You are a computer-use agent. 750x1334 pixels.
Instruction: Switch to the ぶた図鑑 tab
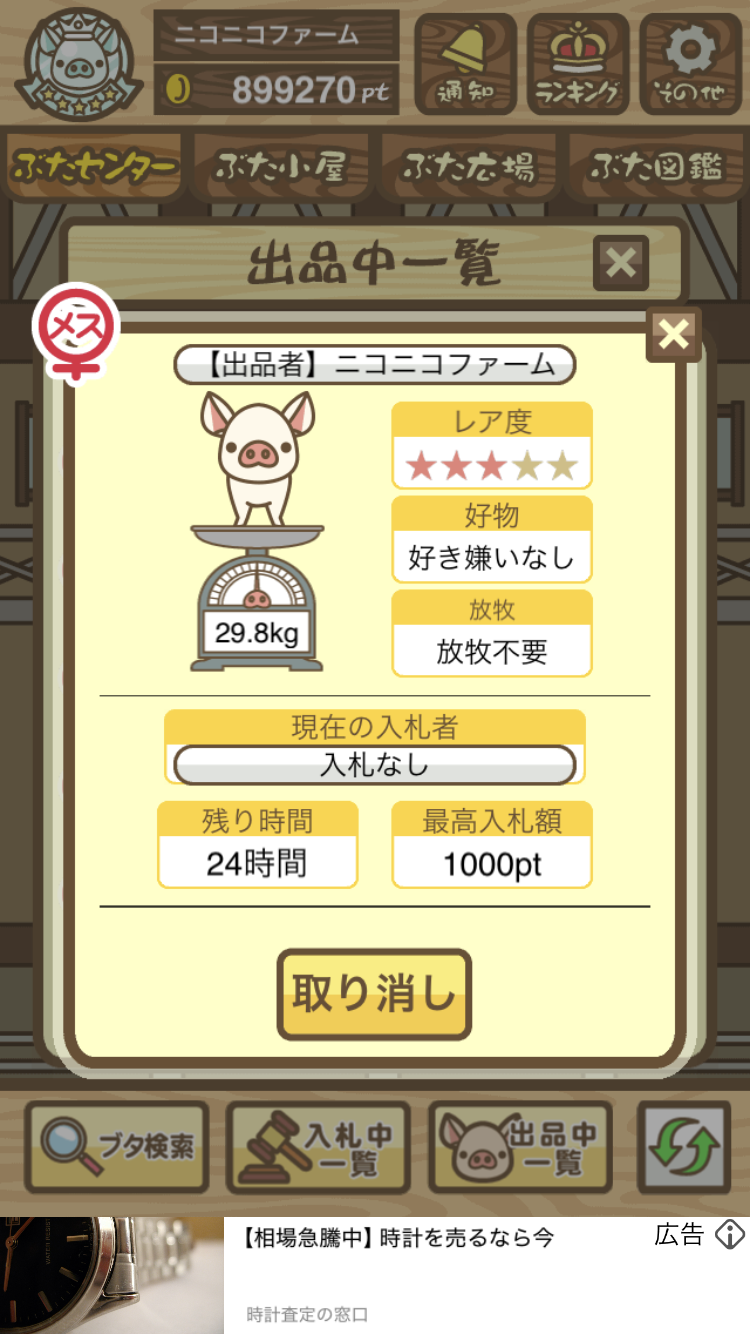tap(655, 168)
